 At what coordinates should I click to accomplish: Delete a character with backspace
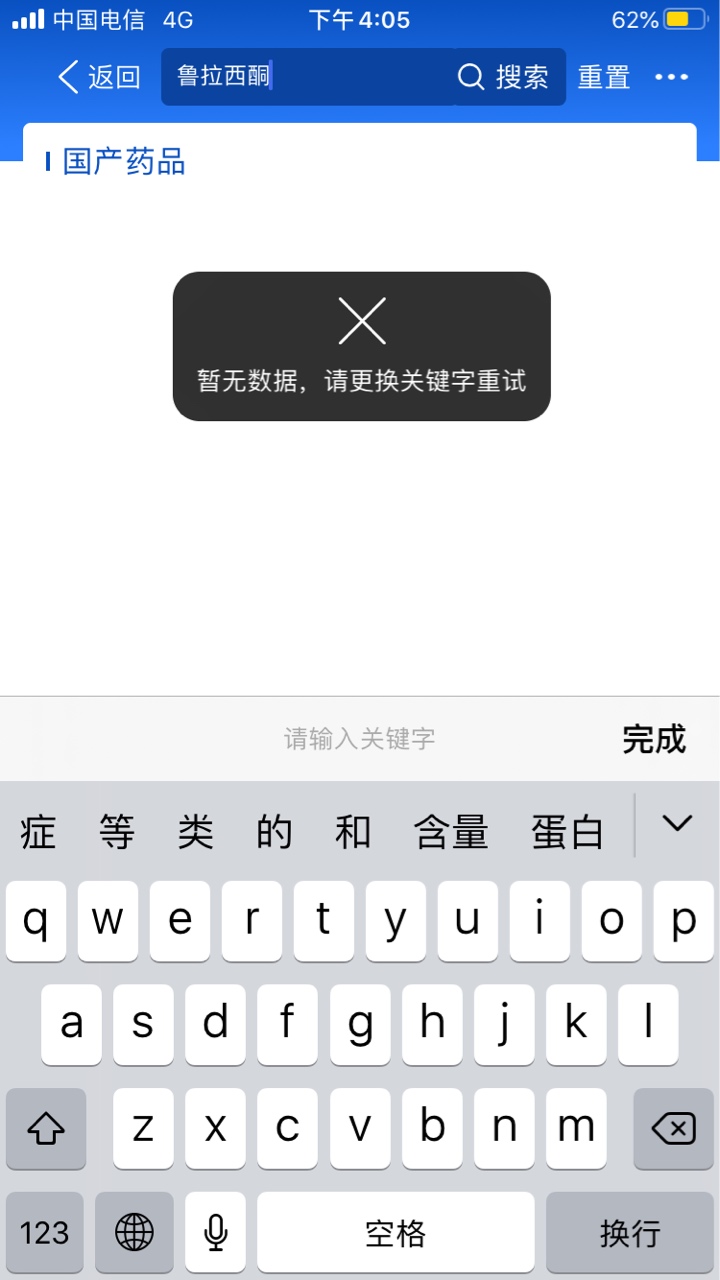pyautogui.click(x=673, y=1129)
